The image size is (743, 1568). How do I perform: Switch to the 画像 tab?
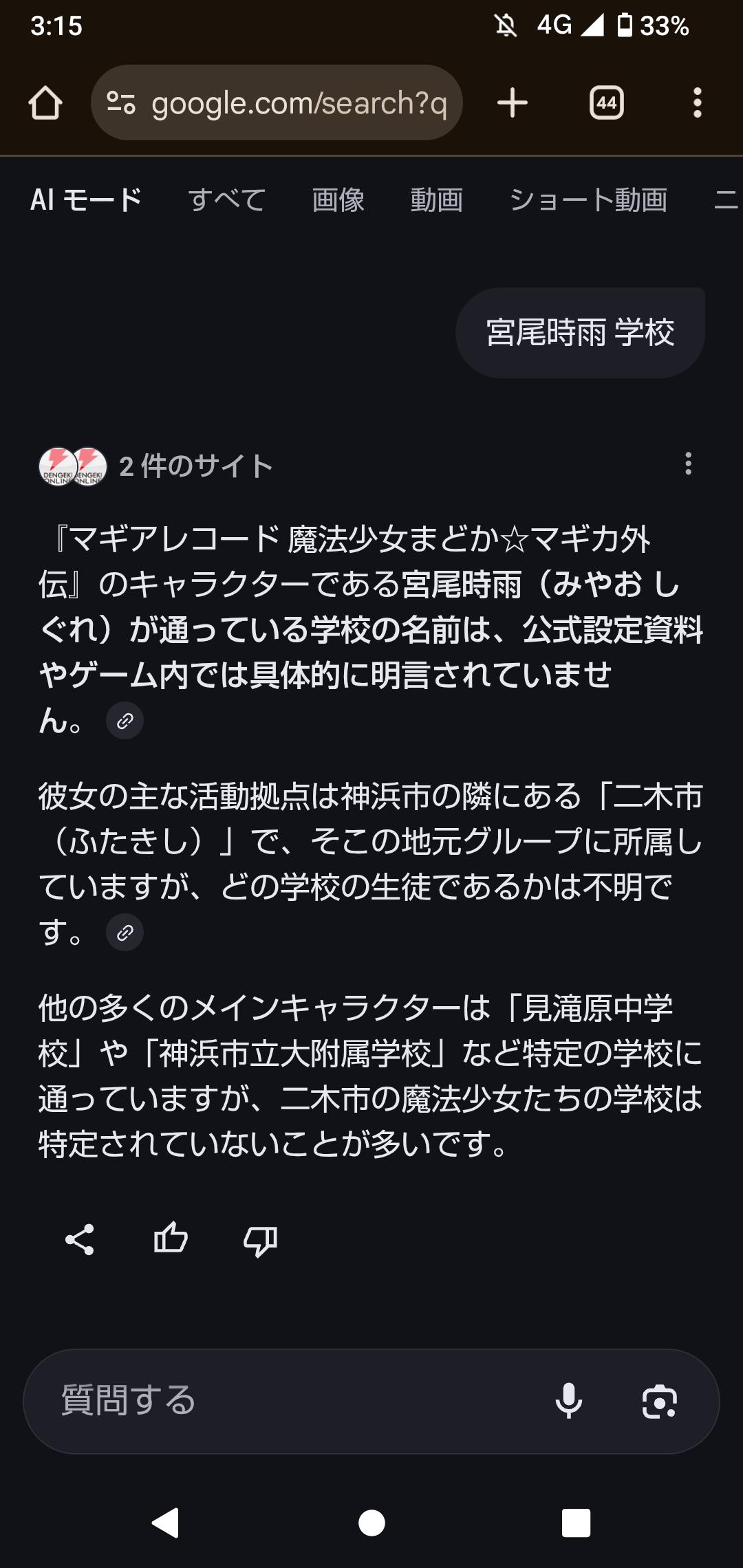point(338,200)
